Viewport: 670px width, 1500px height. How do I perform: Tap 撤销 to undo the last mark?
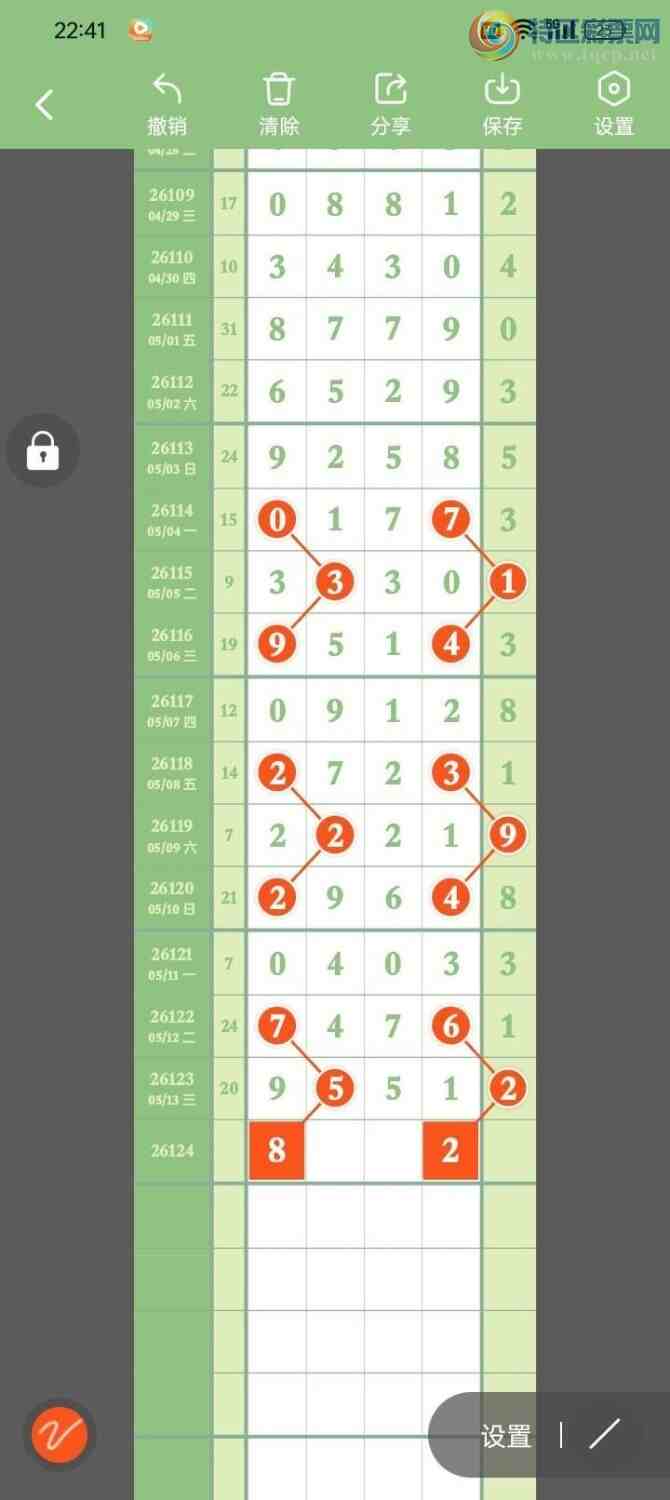point(167,105)
